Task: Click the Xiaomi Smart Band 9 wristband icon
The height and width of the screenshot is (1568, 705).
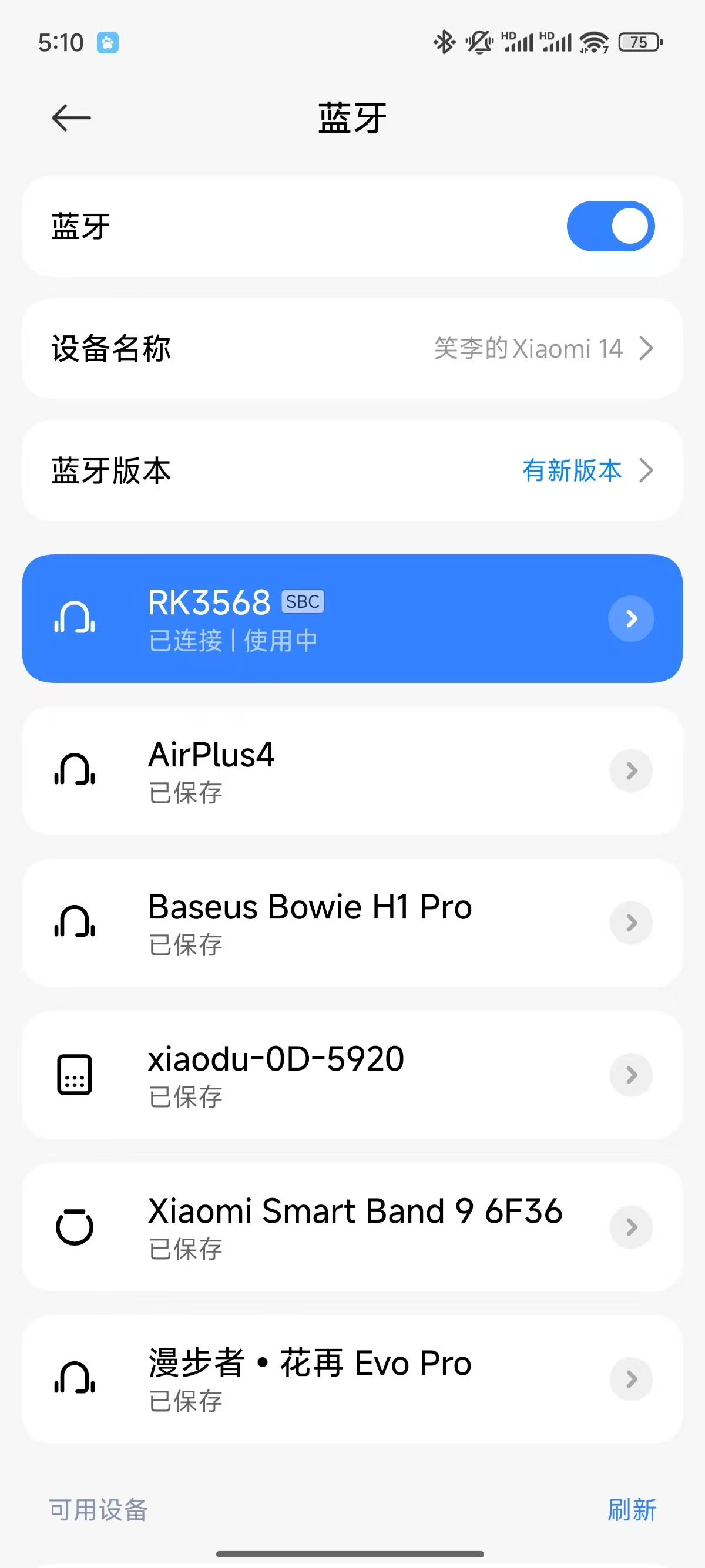Action: coord(75,1227)
